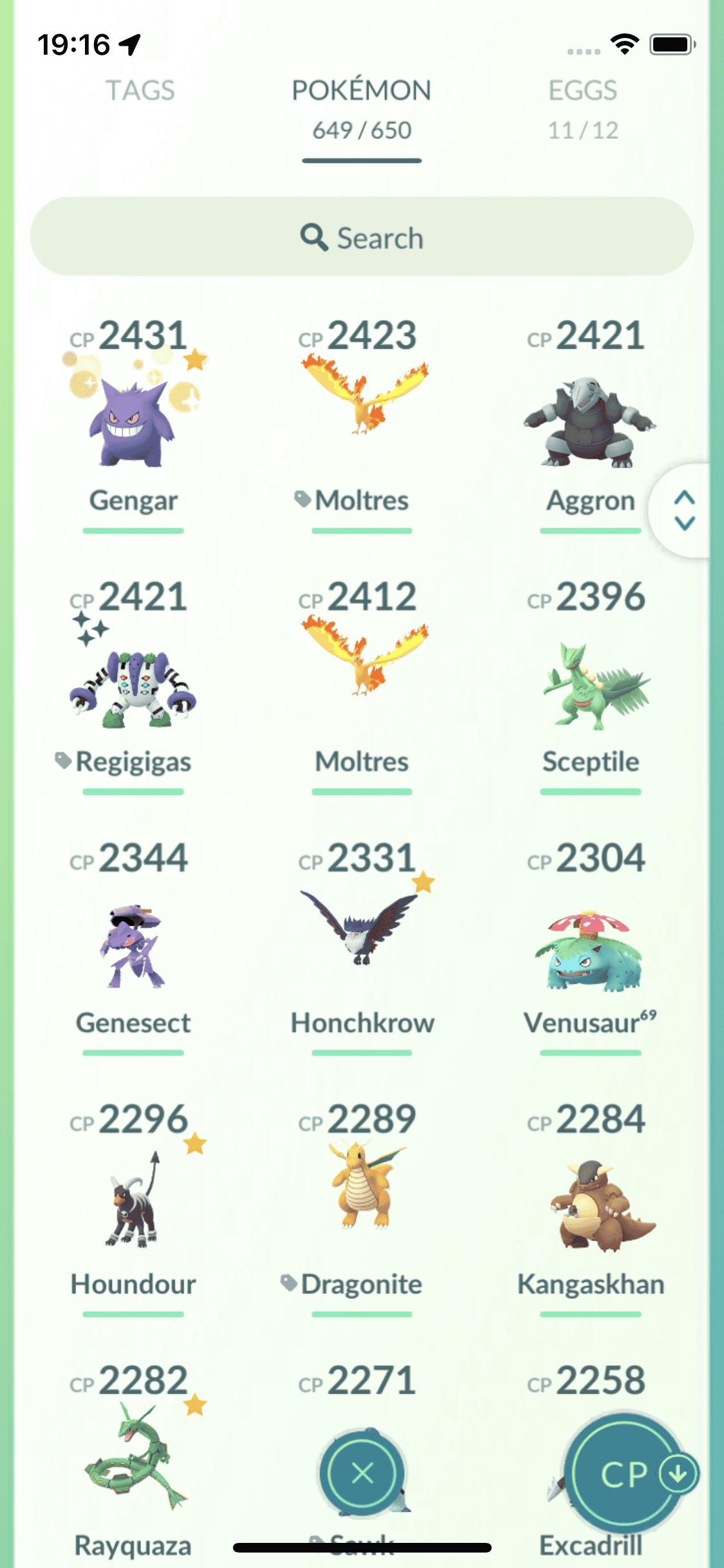This screenshot has height=1568, width=724.
Task: Switch to the Tags tab
Action: click(140, 91)
